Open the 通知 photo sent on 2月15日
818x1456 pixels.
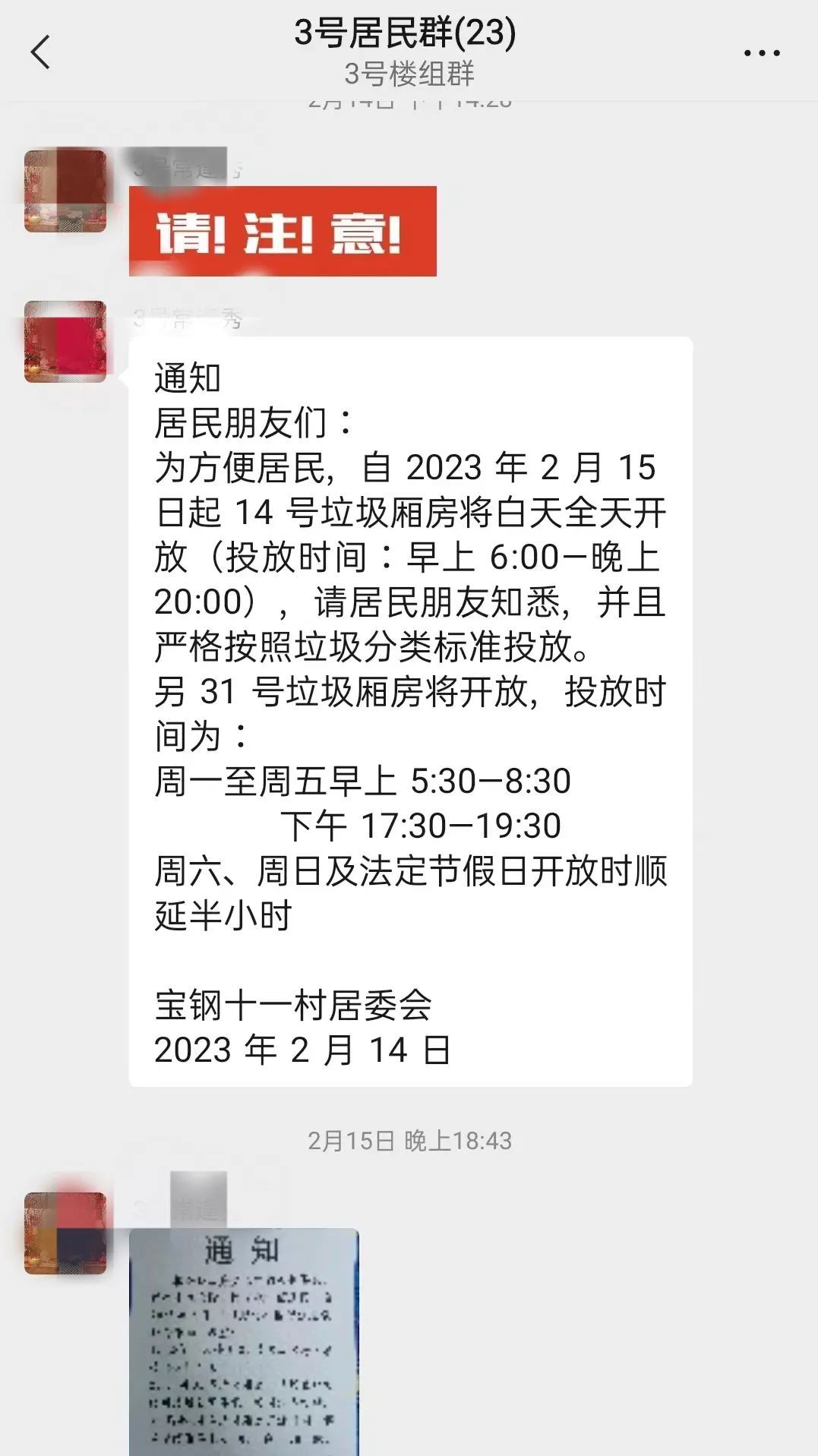click(243, 1341)
